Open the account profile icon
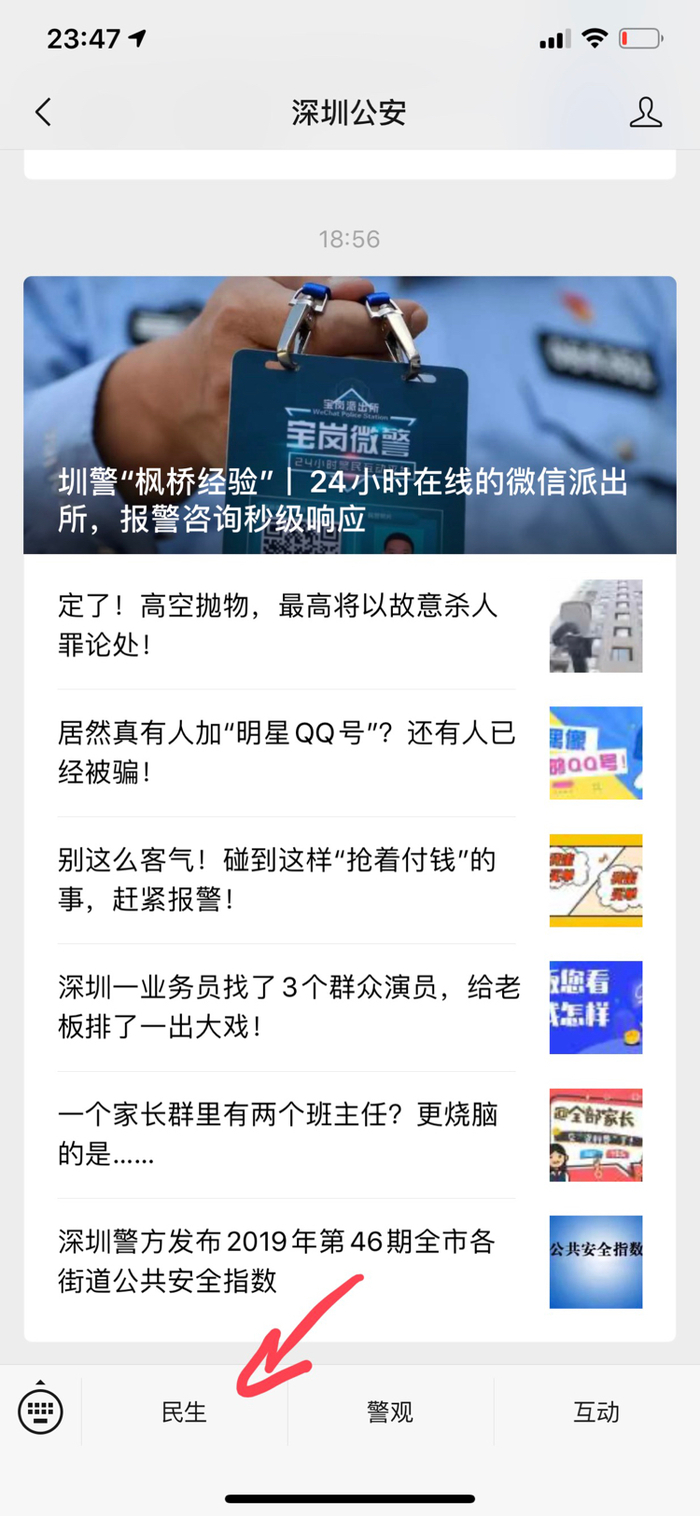The height and width of the screenshot is (1516, 700). [x=645, y=112]
